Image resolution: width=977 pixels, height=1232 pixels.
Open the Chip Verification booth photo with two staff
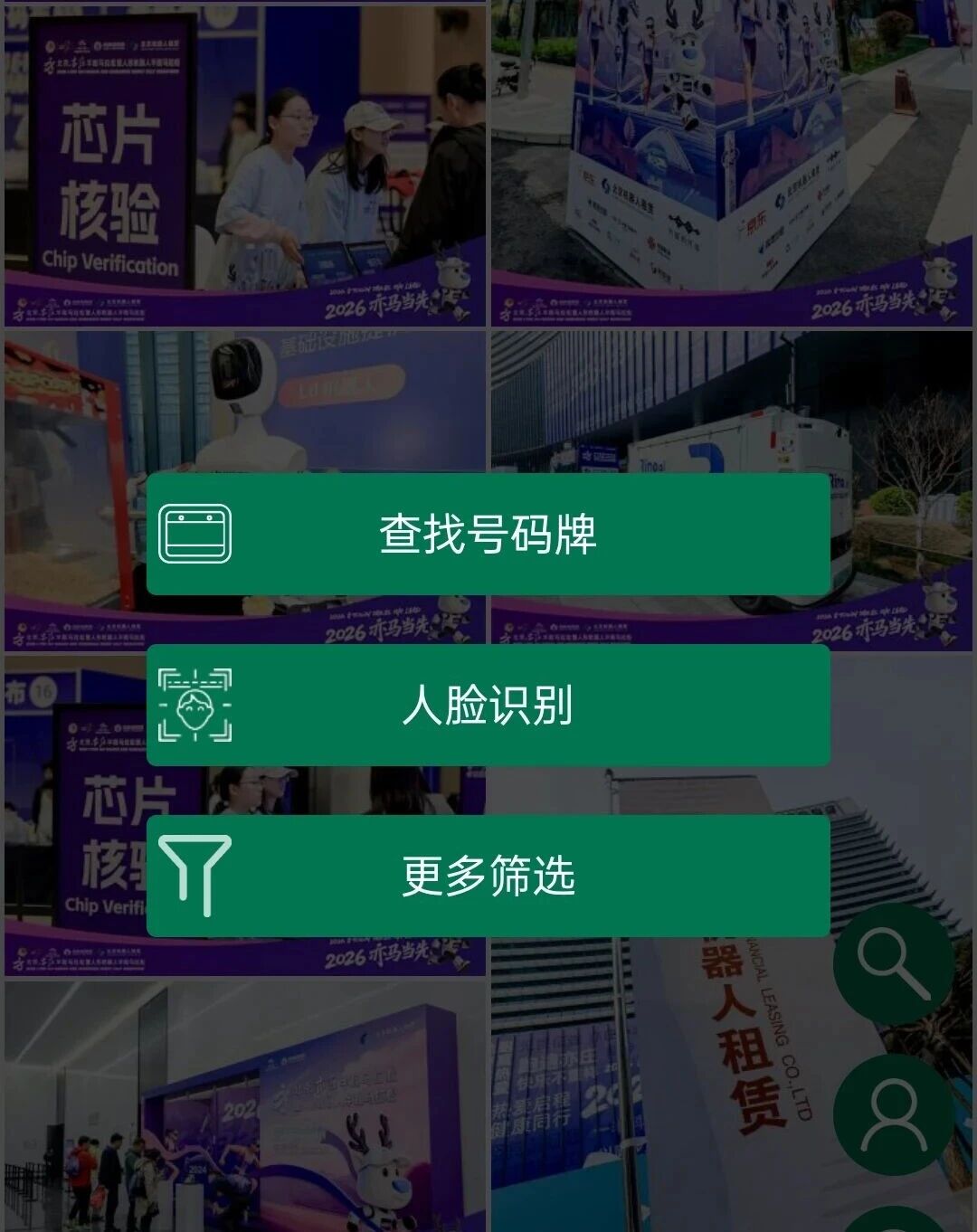[244, 163]
